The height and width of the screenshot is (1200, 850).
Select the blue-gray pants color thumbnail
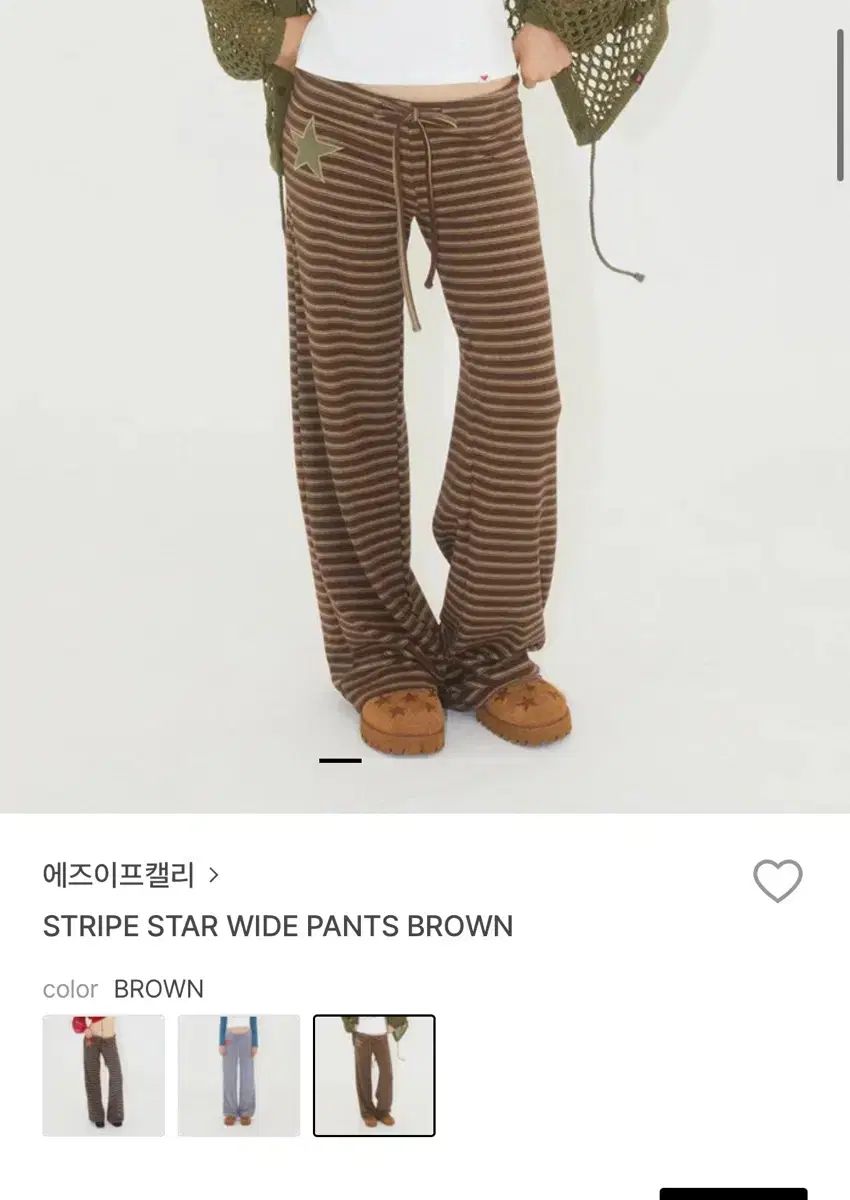click(239, 1075)
